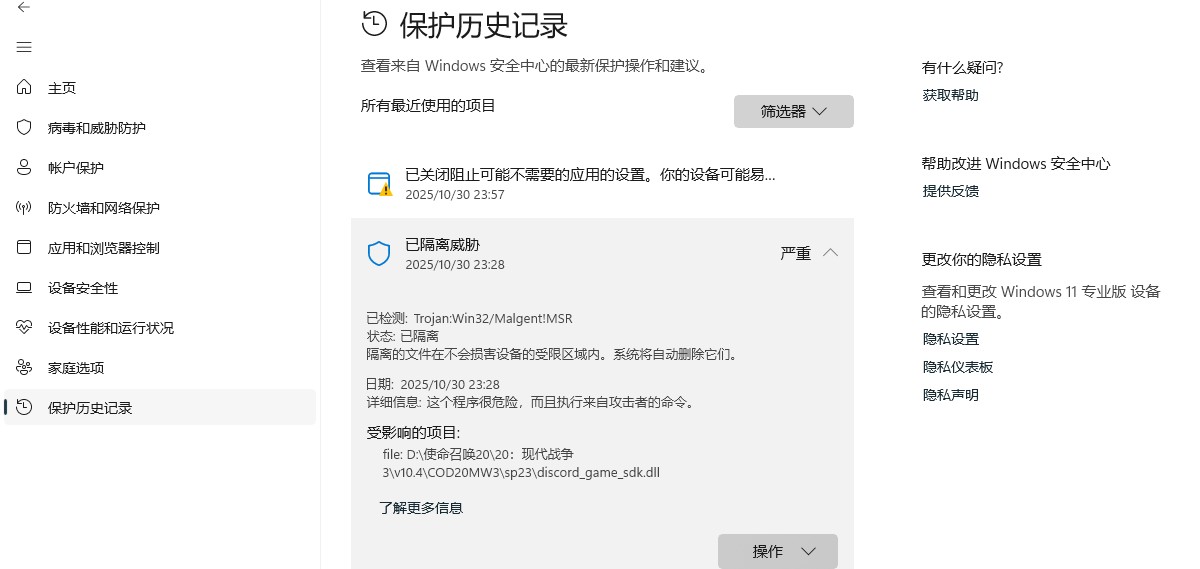Open the 隐私设置 link
1200x569 pixels.
click(950, 339)
